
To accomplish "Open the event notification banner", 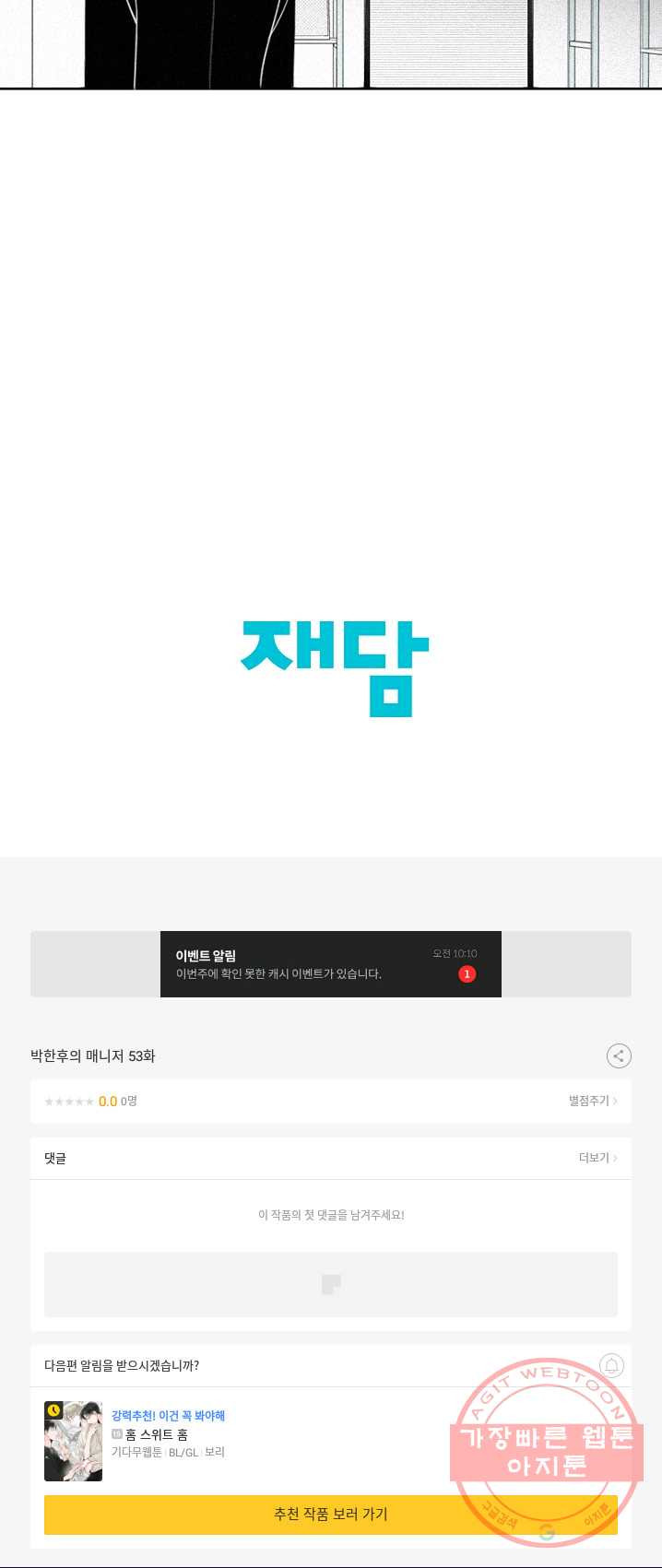I will point(330,964).
